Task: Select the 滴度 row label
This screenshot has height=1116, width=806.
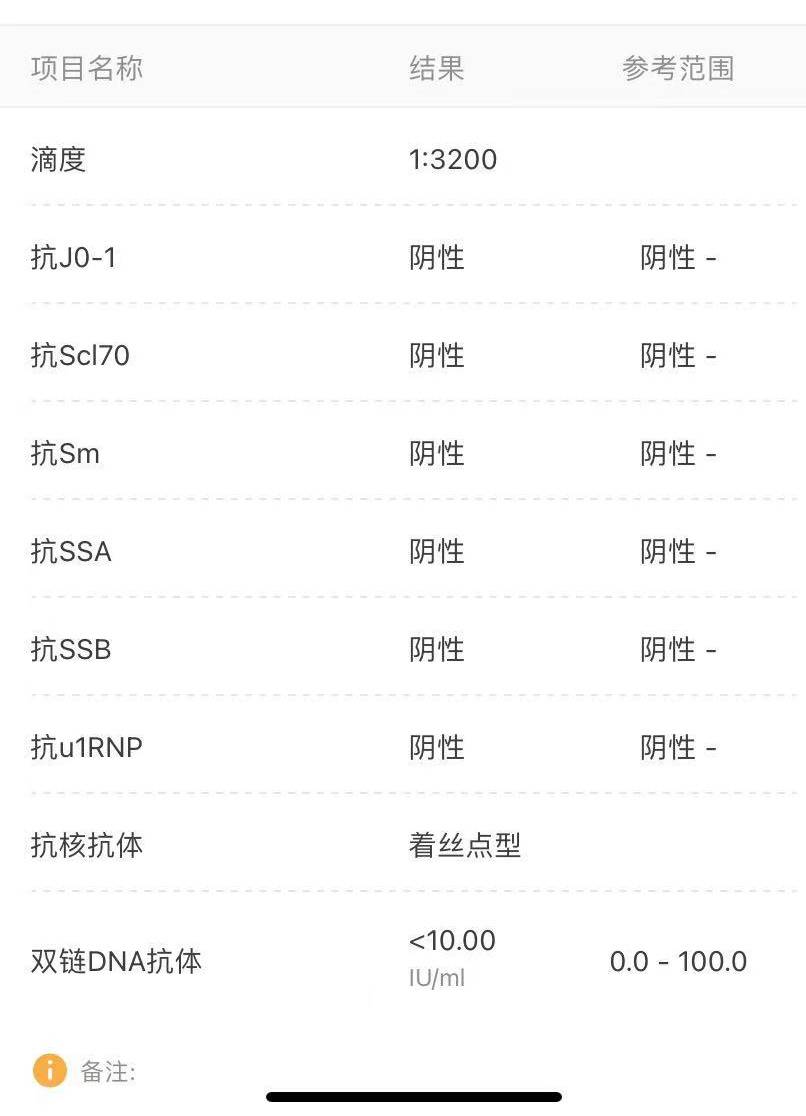Action: point(56,160)
